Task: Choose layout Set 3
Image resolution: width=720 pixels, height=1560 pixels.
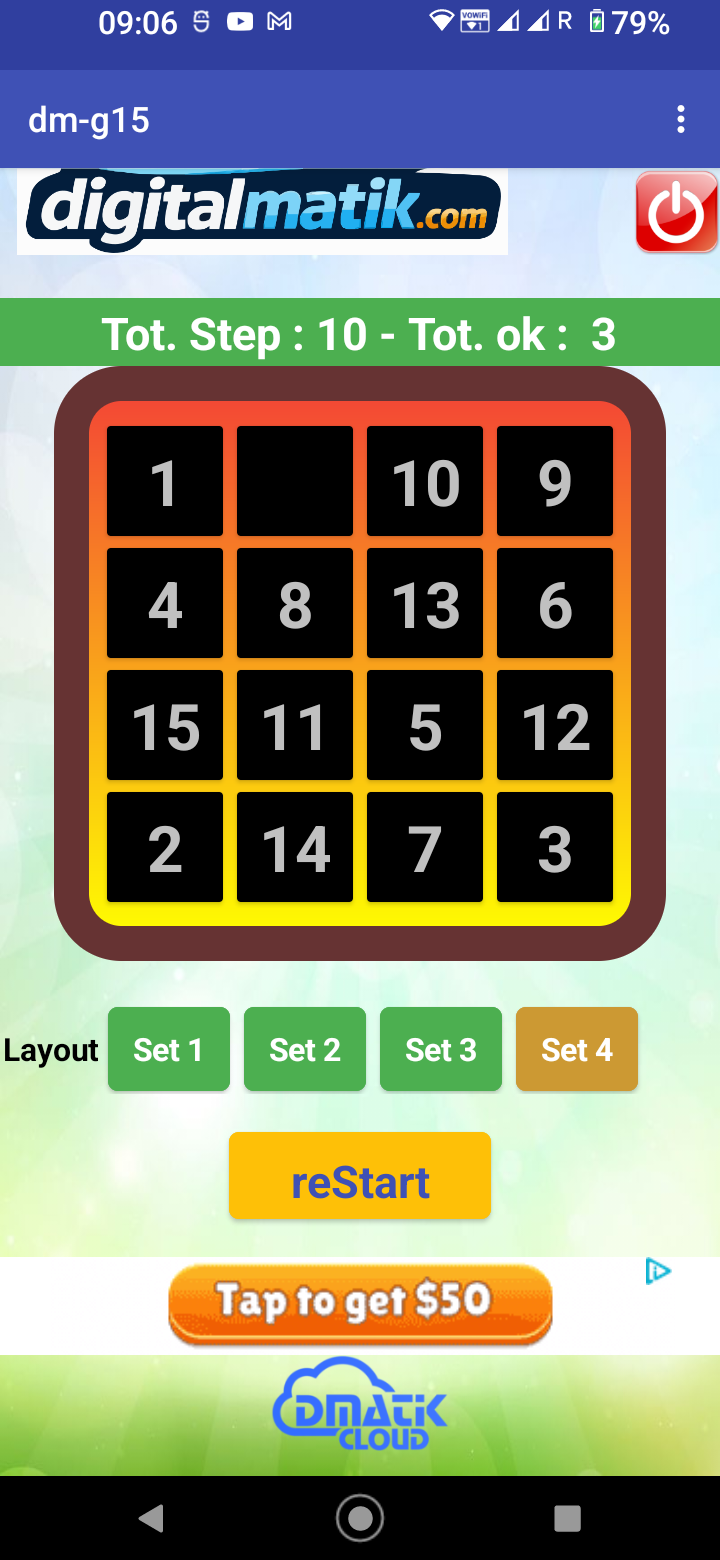Action: pos(441,1049)
